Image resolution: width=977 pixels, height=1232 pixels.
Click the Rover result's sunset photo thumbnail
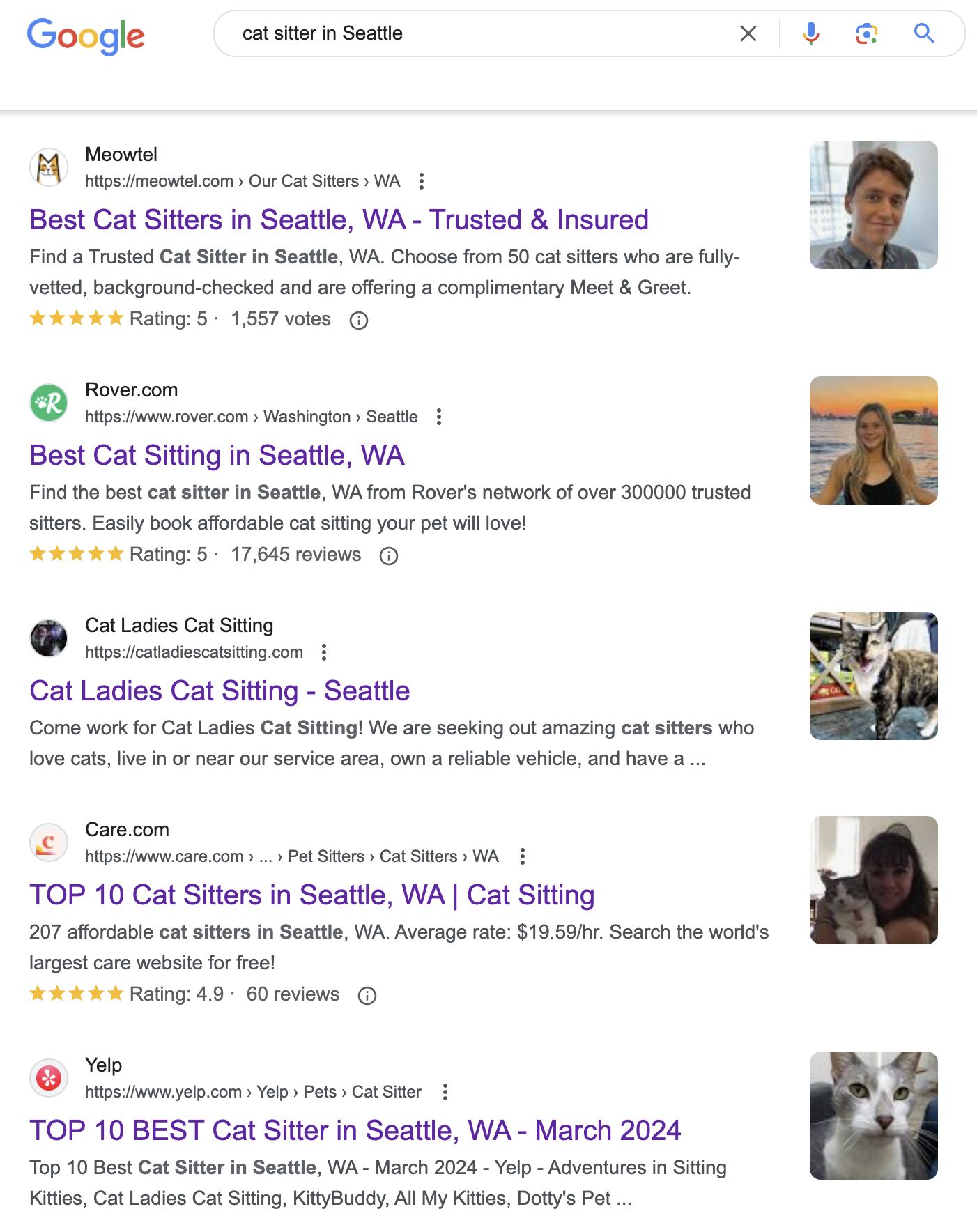[873, 439]
